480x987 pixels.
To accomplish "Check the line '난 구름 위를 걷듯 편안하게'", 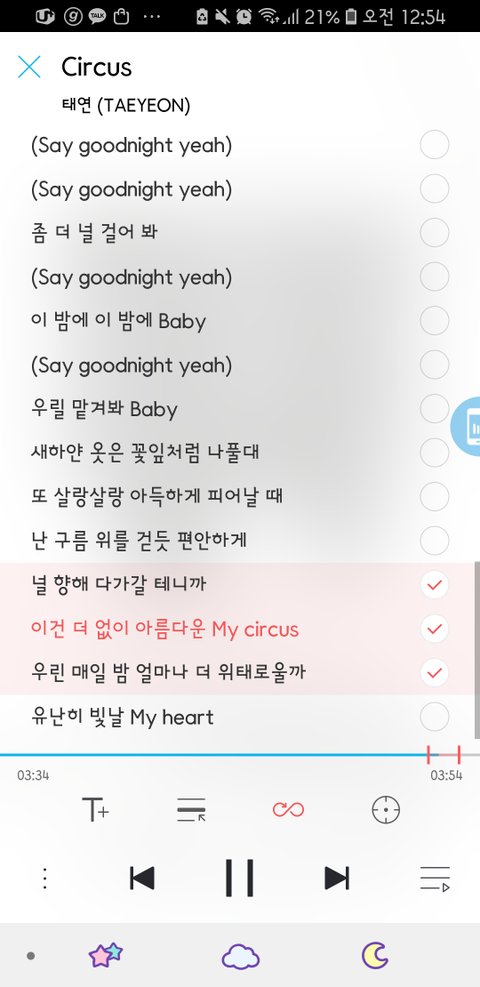I will [x=434, y=541].
